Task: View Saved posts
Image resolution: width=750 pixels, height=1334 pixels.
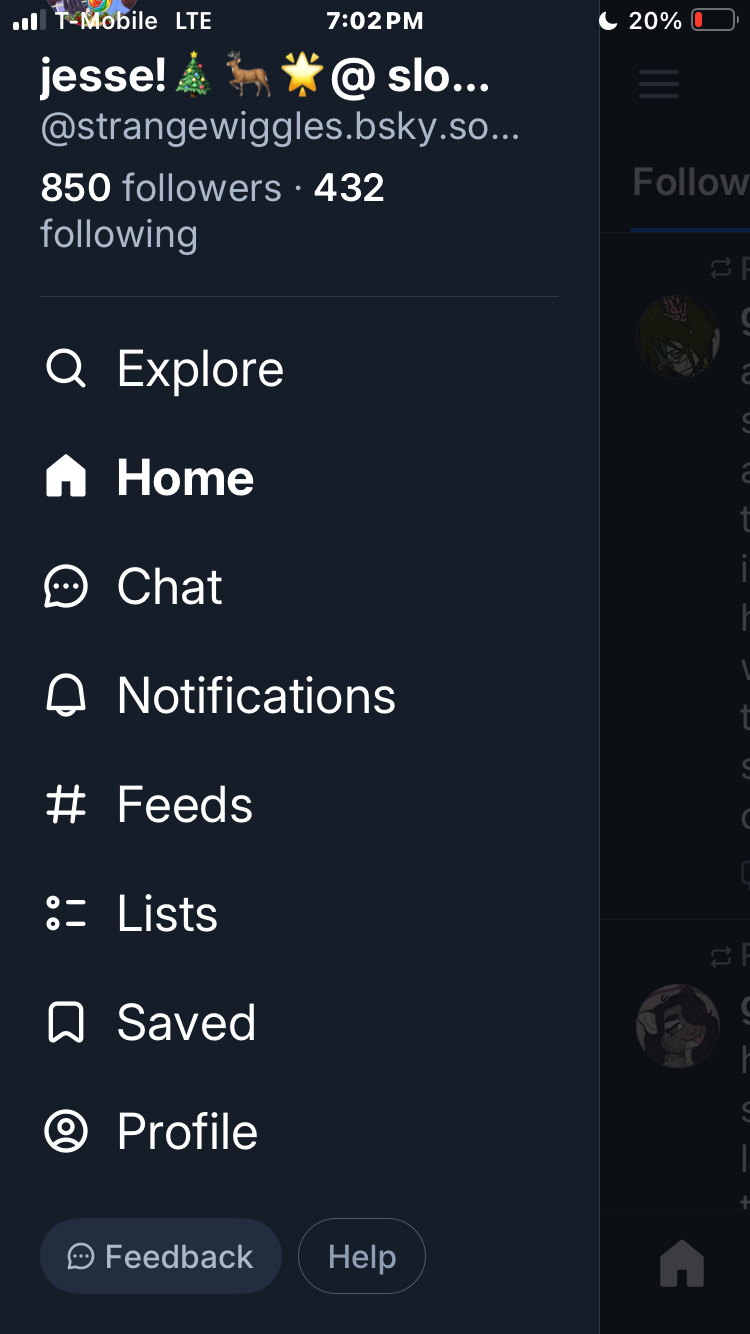Action: tap(151, 1022)
